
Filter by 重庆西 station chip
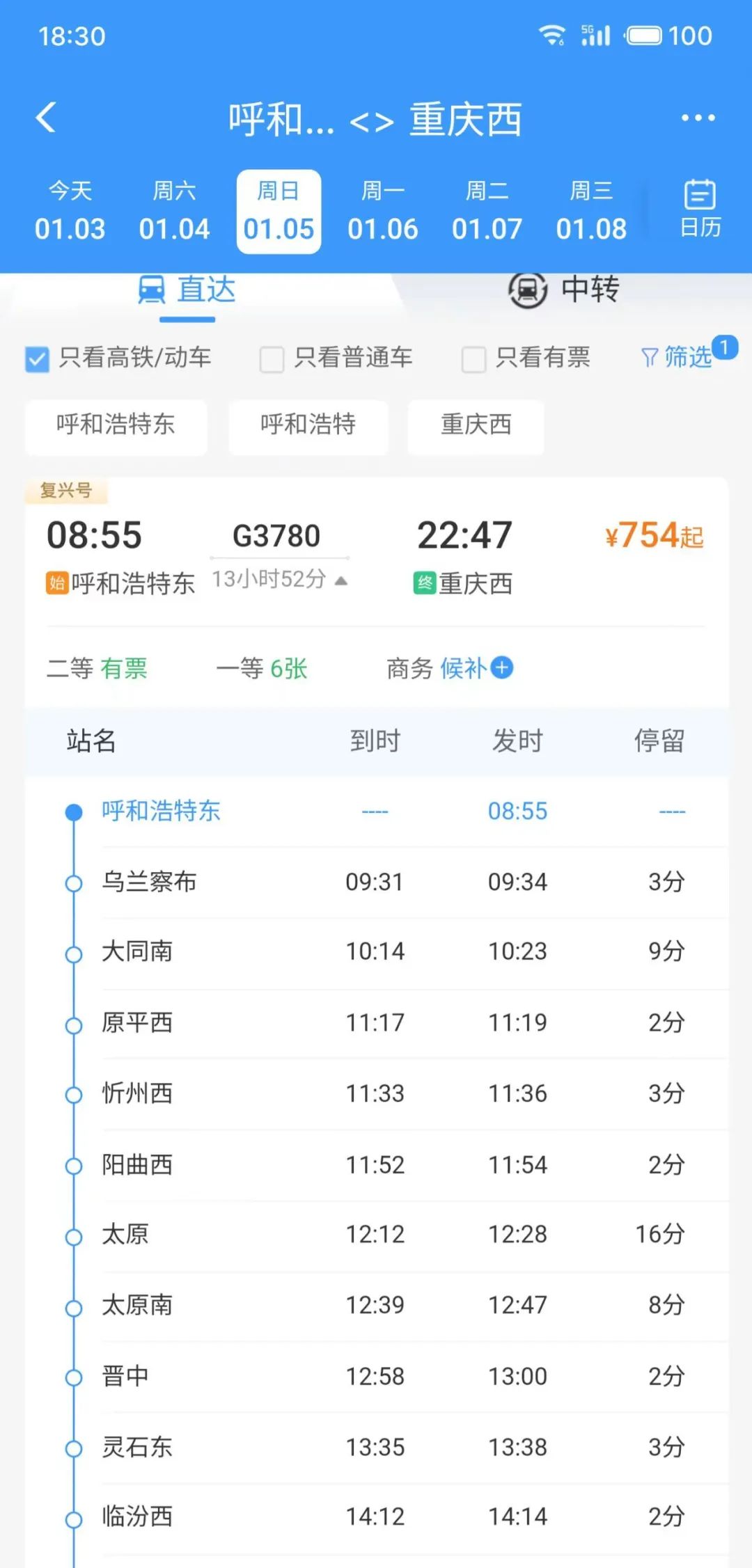point(476,425)
